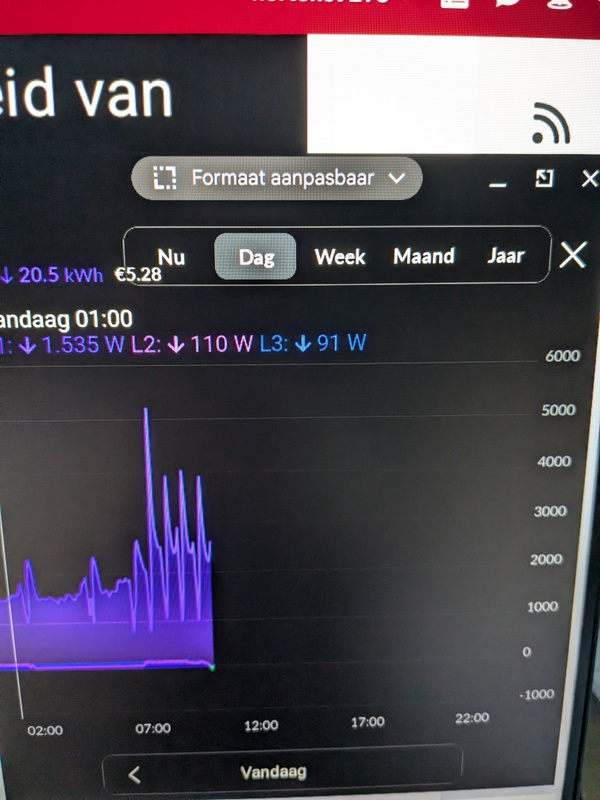Switch to the Nu tab

point(171,257)
